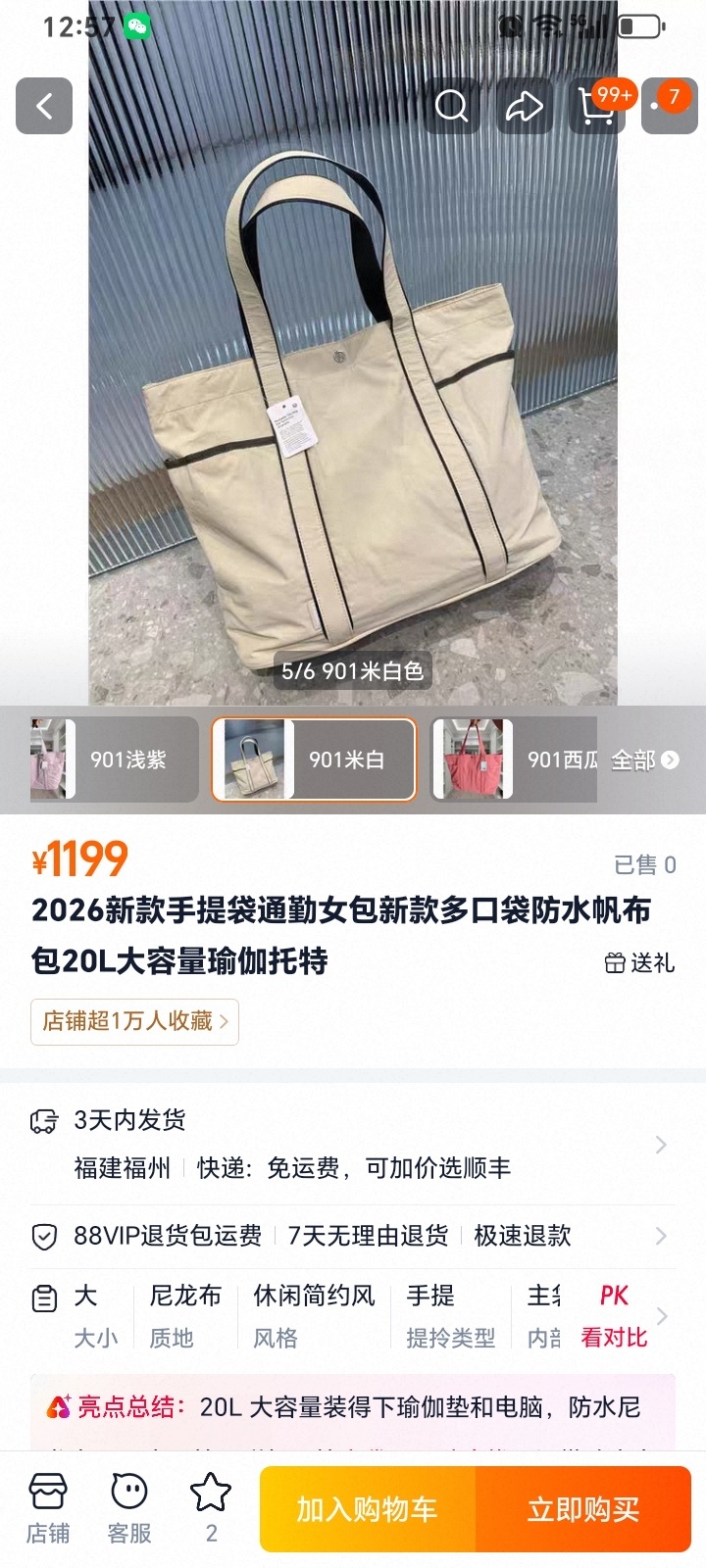Open 店铺超1万人收藏 chip
The height and width of the screenshot is (1568, 706).
(135, 1021)
